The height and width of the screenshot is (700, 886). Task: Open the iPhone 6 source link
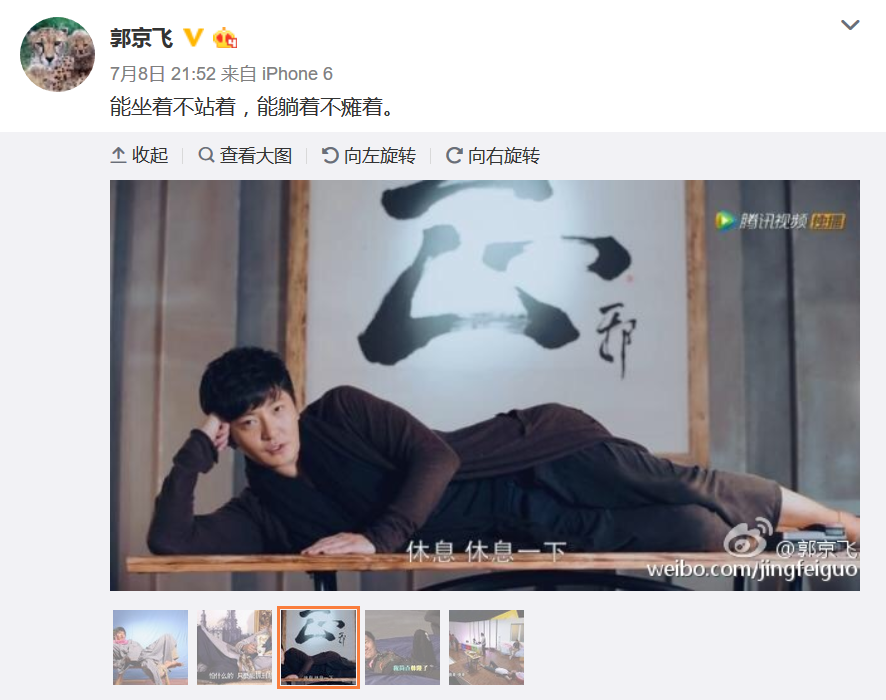(297, 74)
